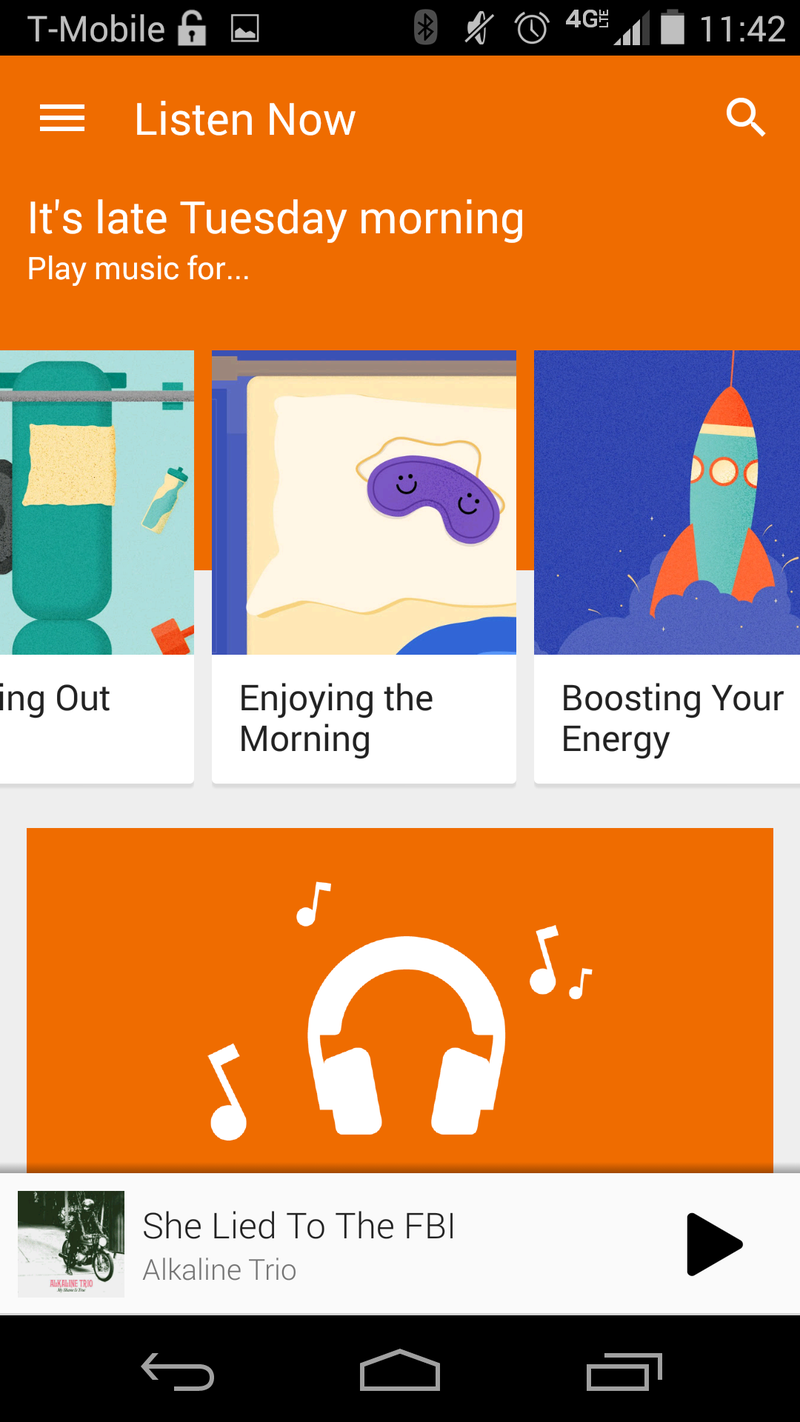The width and height of the screenshot is (800, 1422).
Task: Play She Lied To The FBI
Action: (x=714, y=1244)
